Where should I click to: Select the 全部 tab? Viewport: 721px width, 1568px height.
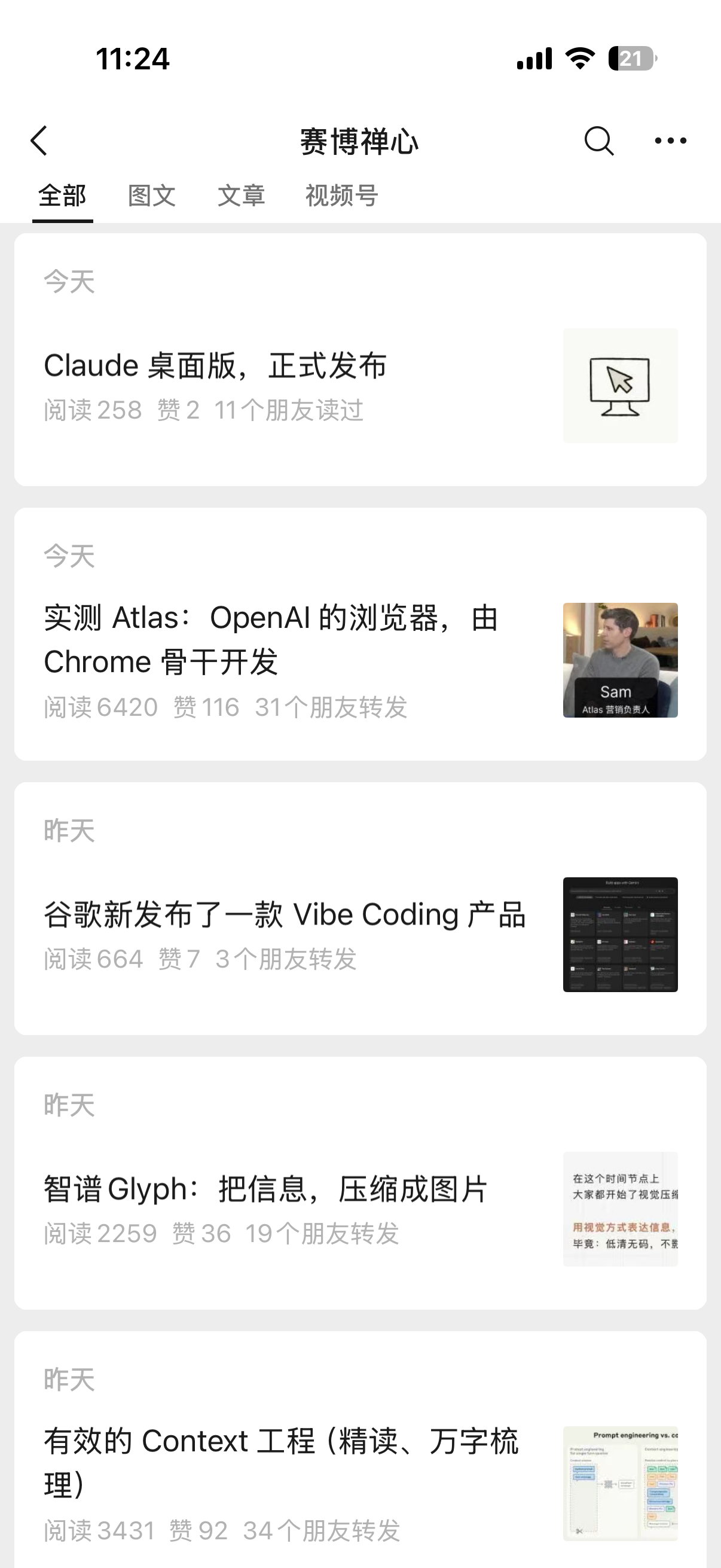62,196
